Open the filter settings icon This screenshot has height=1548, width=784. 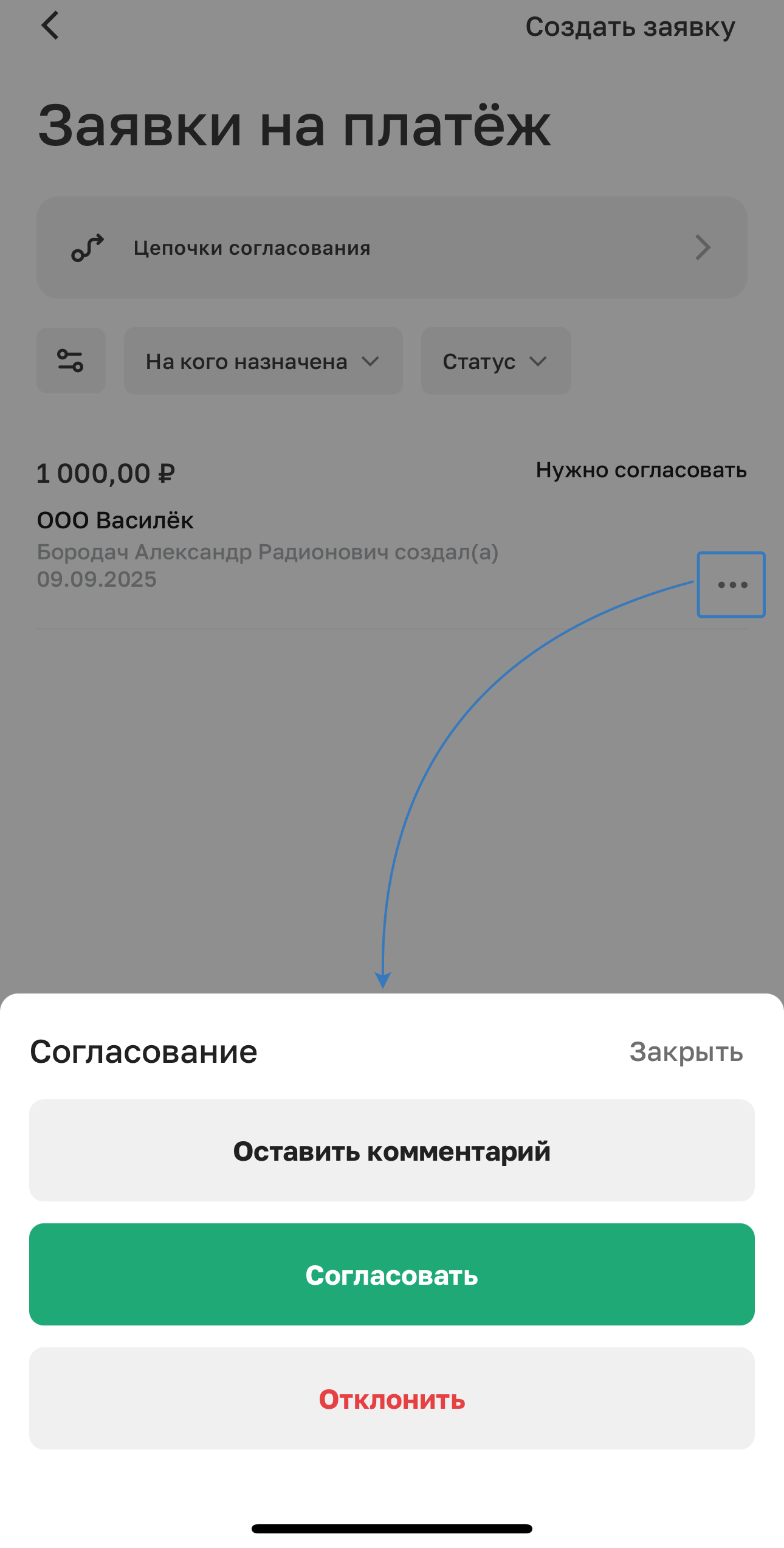point(71,361)
